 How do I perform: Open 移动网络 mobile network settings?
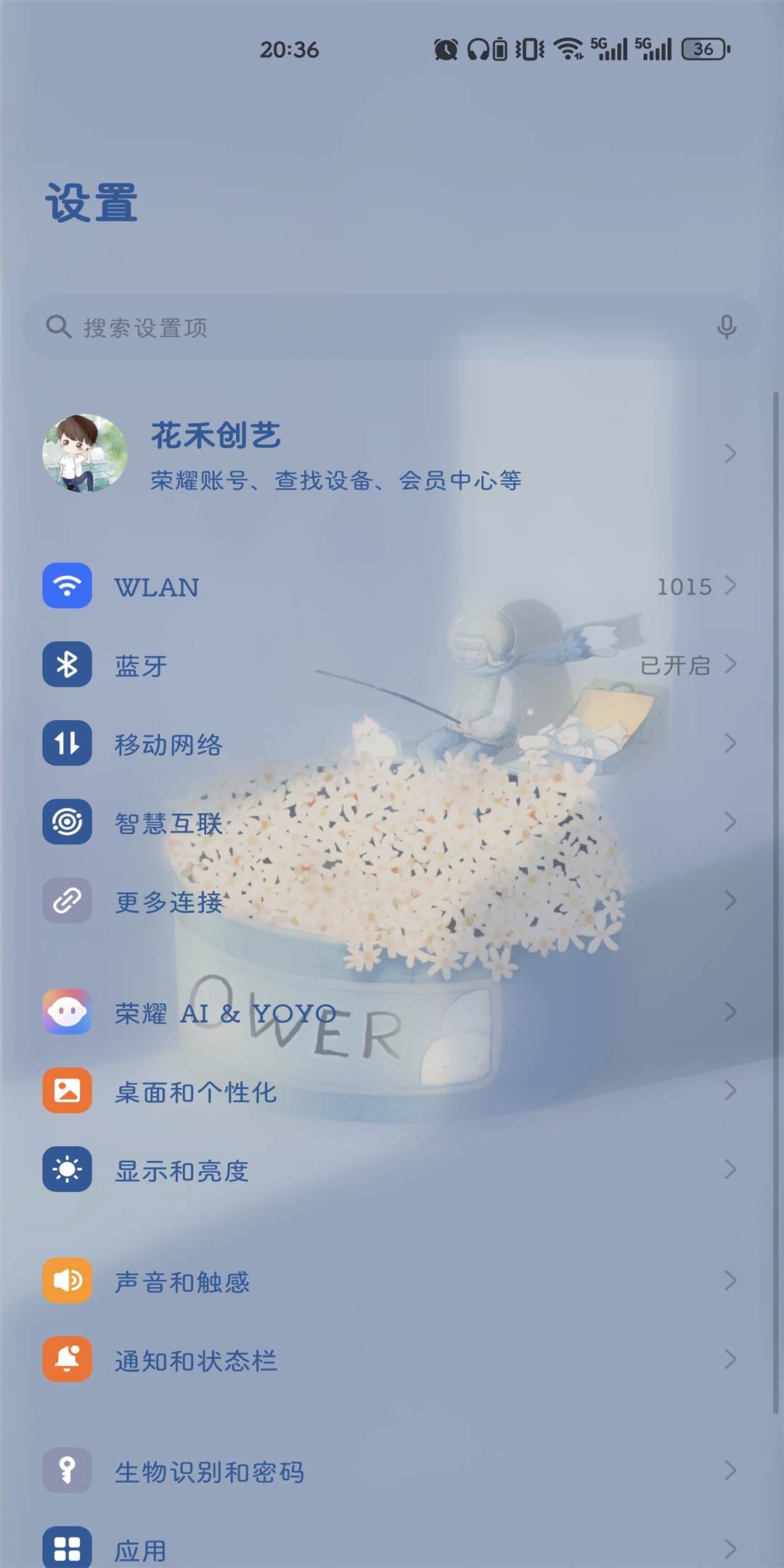(x=392, y=744)
